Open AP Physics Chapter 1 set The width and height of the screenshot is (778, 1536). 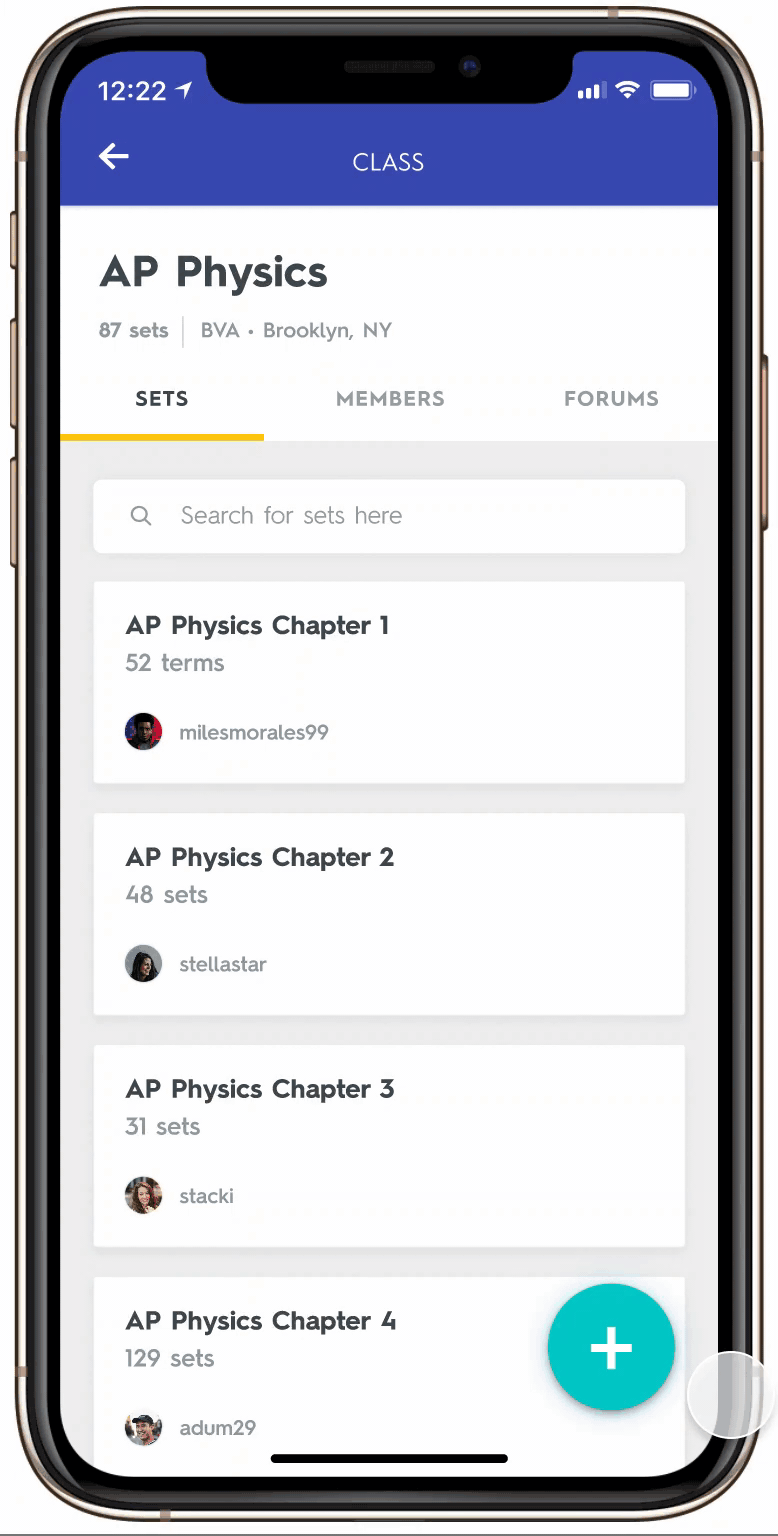click(x=389, y=682)
